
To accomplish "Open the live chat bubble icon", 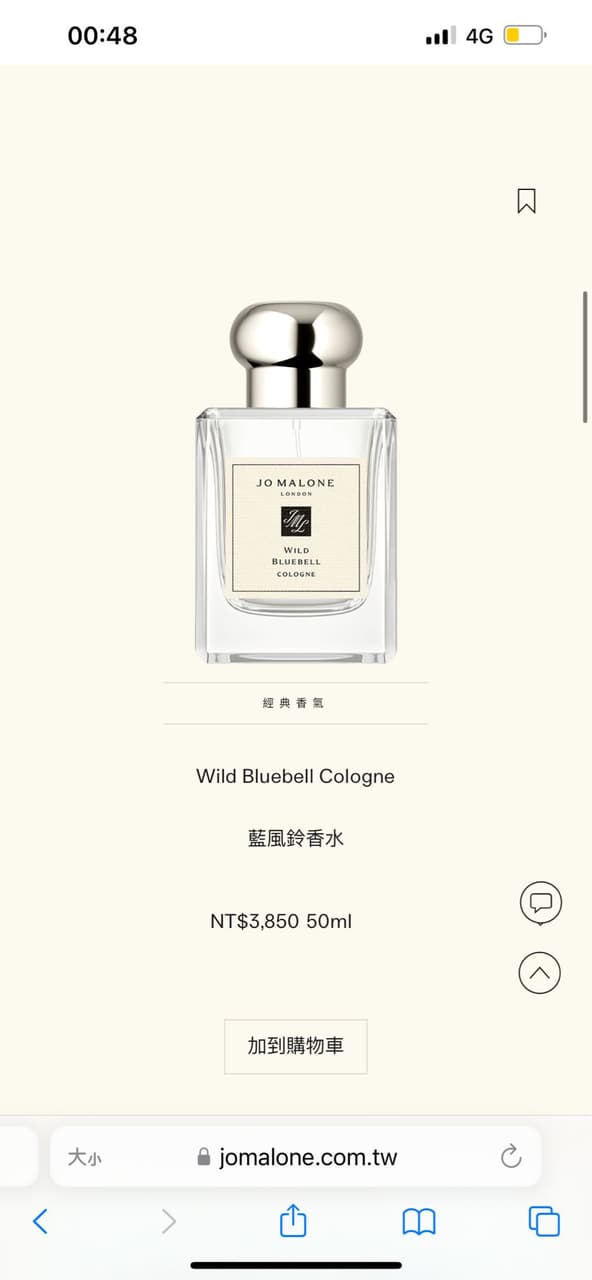I will [x=541, y=904].
